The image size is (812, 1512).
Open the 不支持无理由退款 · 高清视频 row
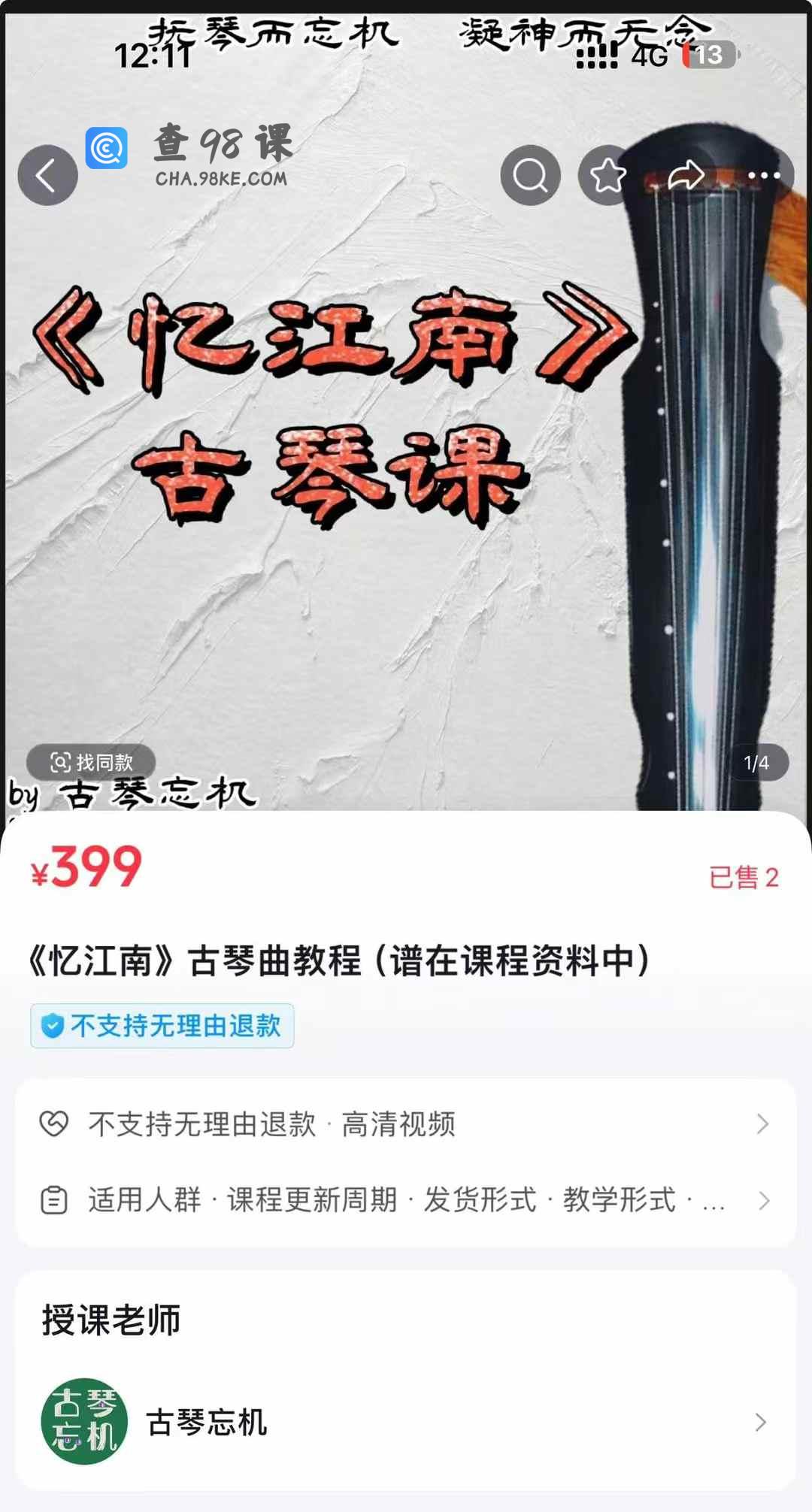point(406,1124)
